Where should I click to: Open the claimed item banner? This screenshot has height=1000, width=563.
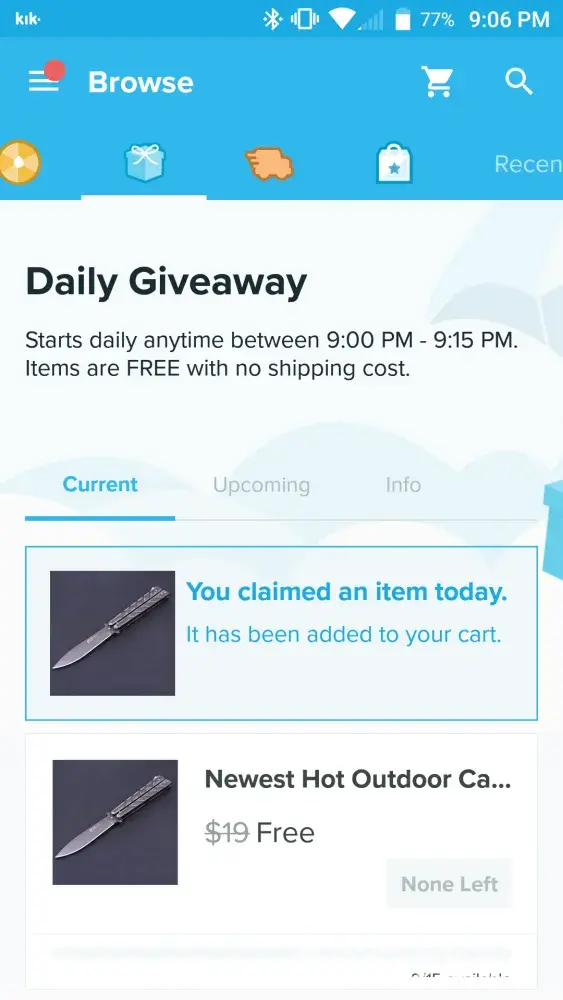pyautogui.click(x=281, y=633)
